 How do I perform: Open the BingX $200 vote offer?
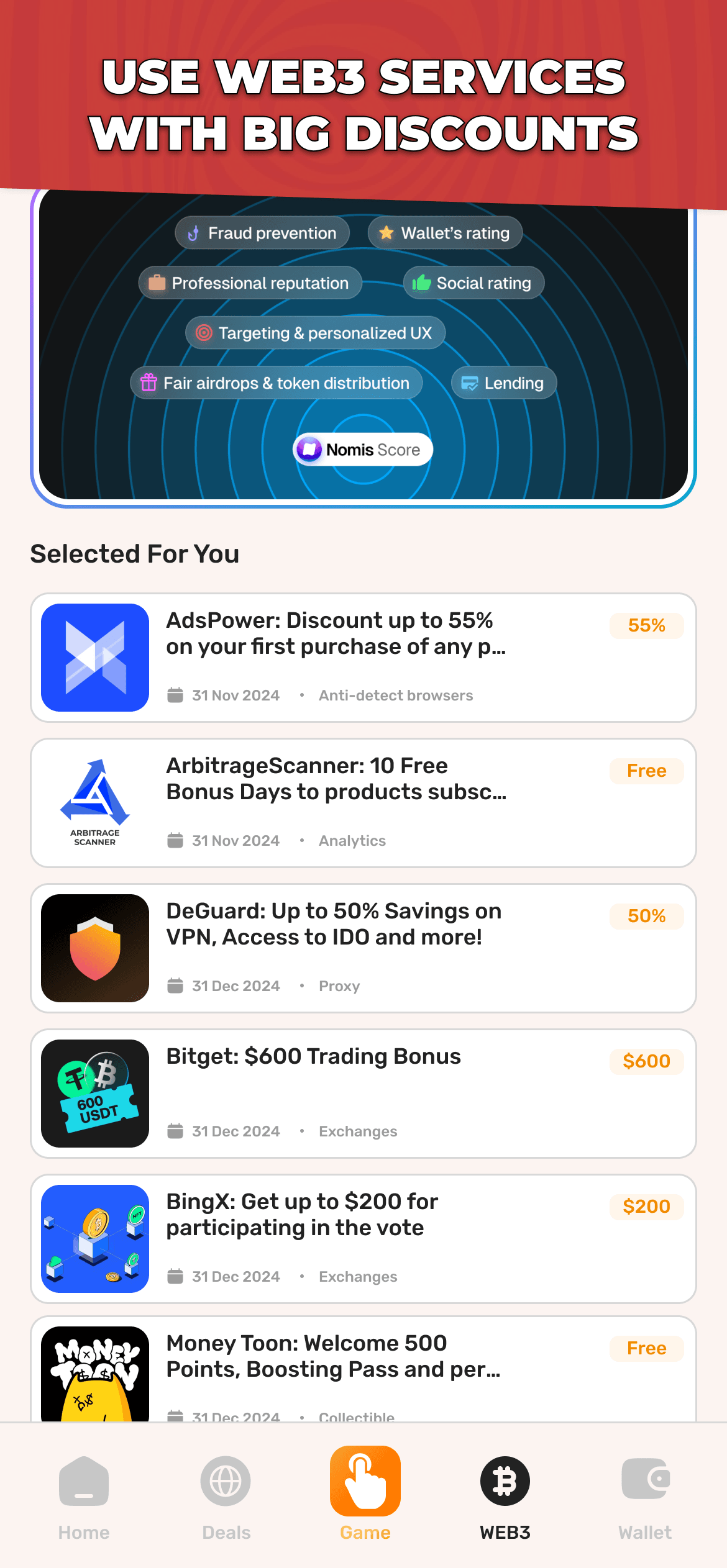[x=363, y=1239]
